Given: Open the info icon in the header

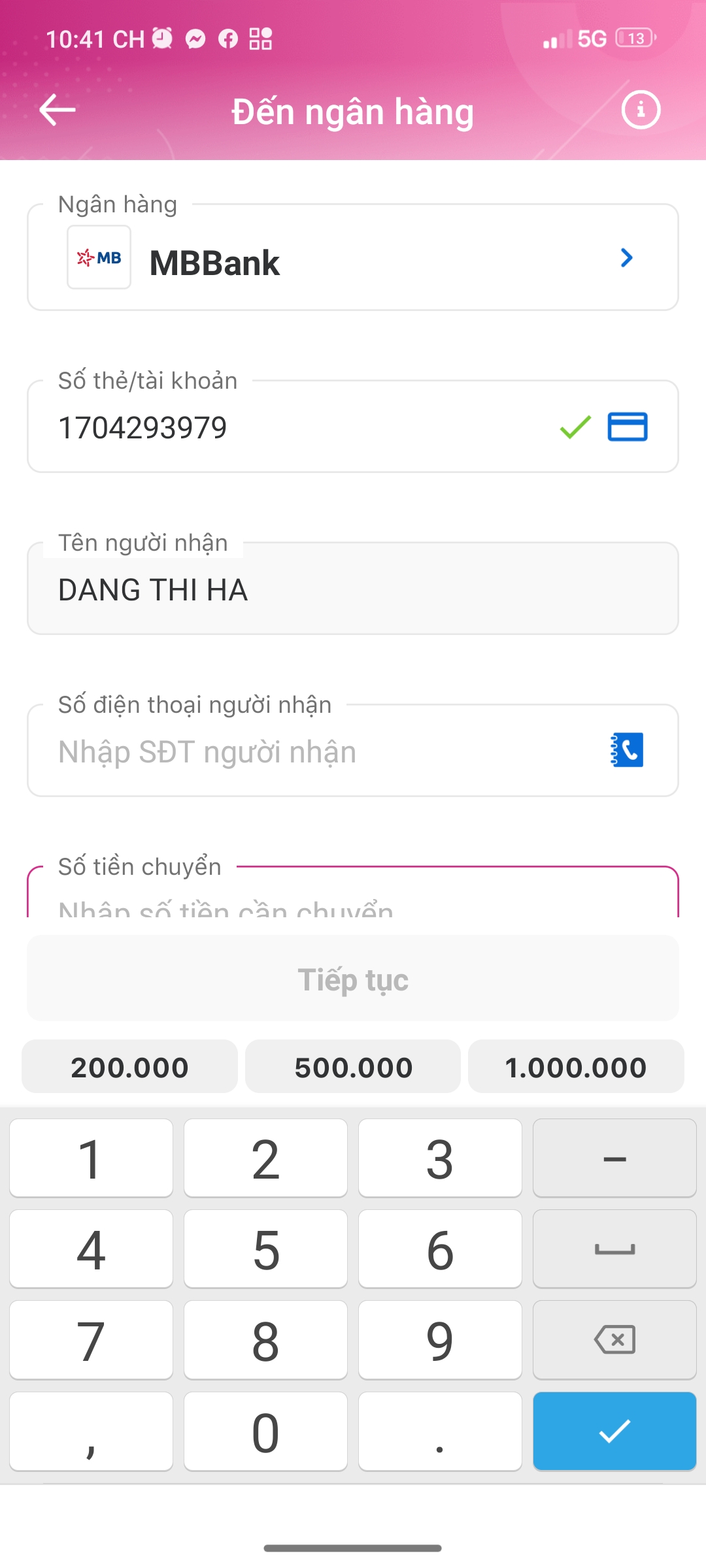Looking at the screenshot, I should click(x=641, y=110).
